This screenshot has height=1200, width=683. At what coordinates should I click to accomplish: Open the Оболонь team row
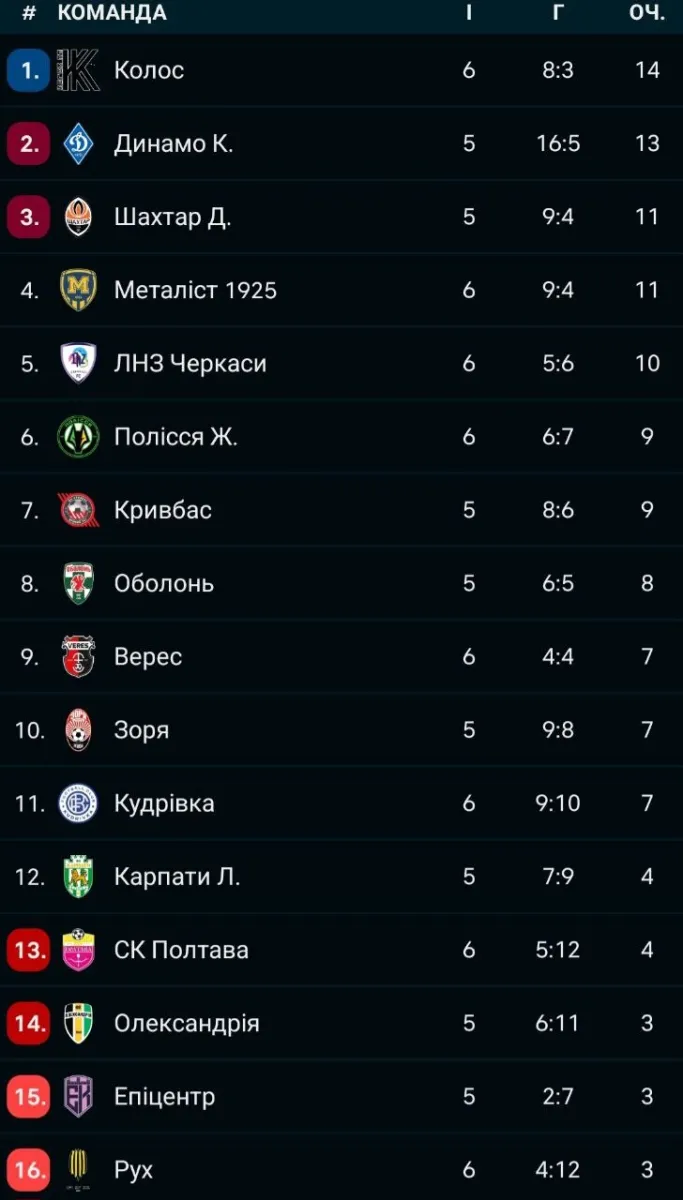163,583
